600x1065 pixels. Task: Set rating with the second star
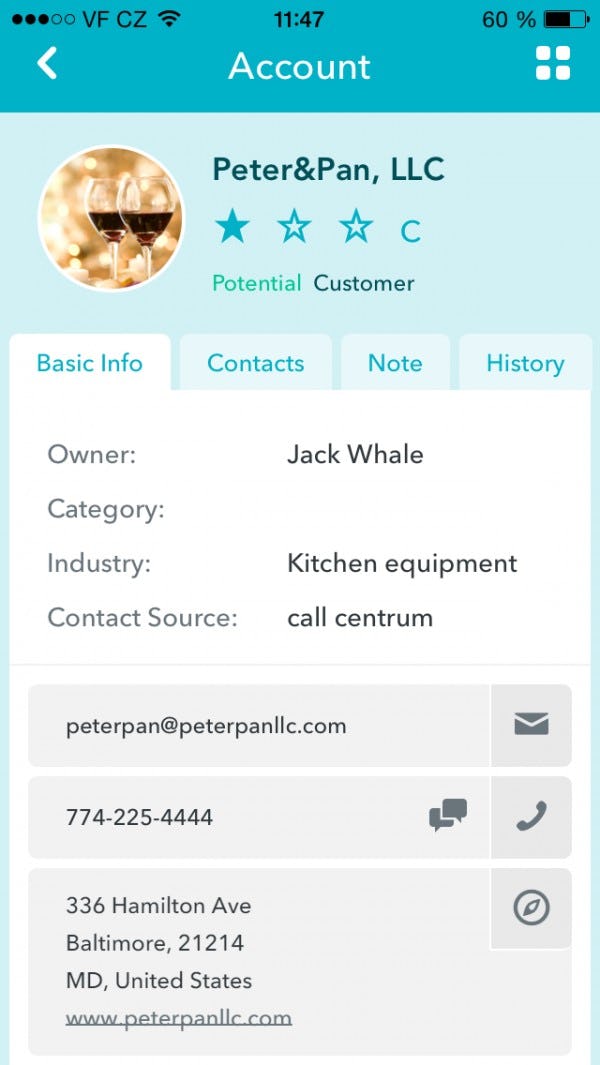(294, 228)
